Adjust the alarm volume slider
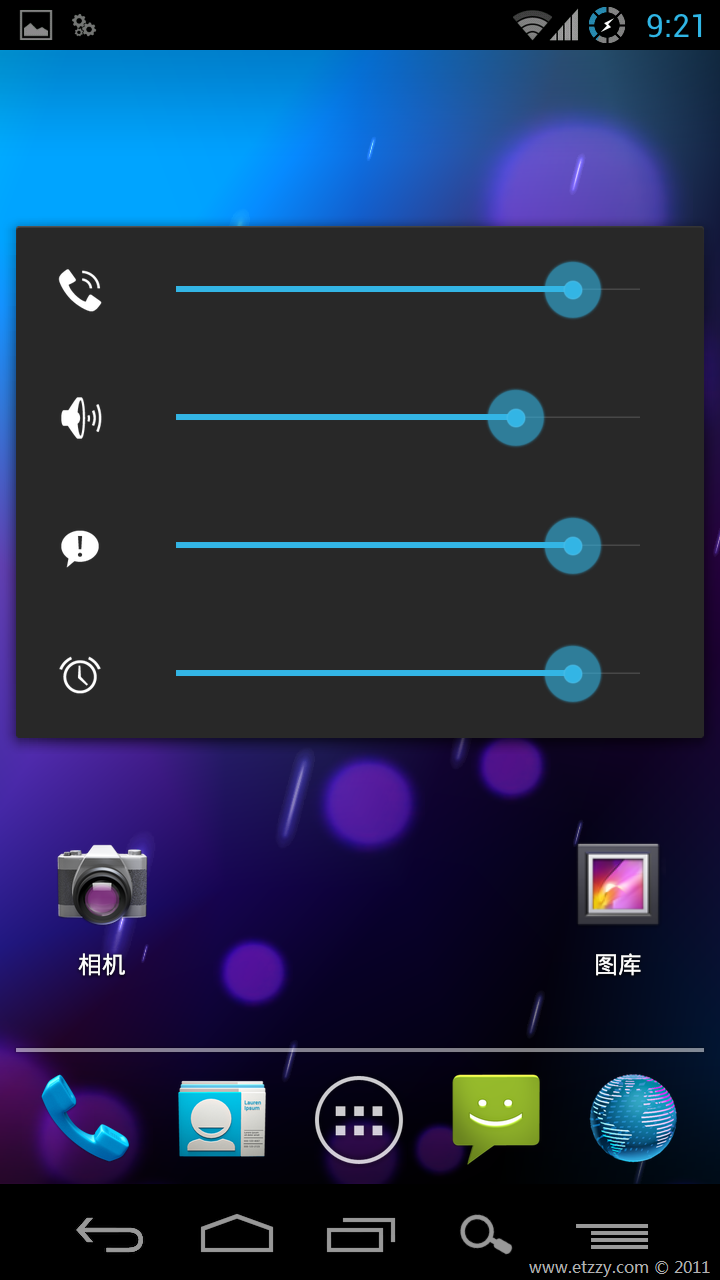The image size is (720, 1280). coord(408,674)
